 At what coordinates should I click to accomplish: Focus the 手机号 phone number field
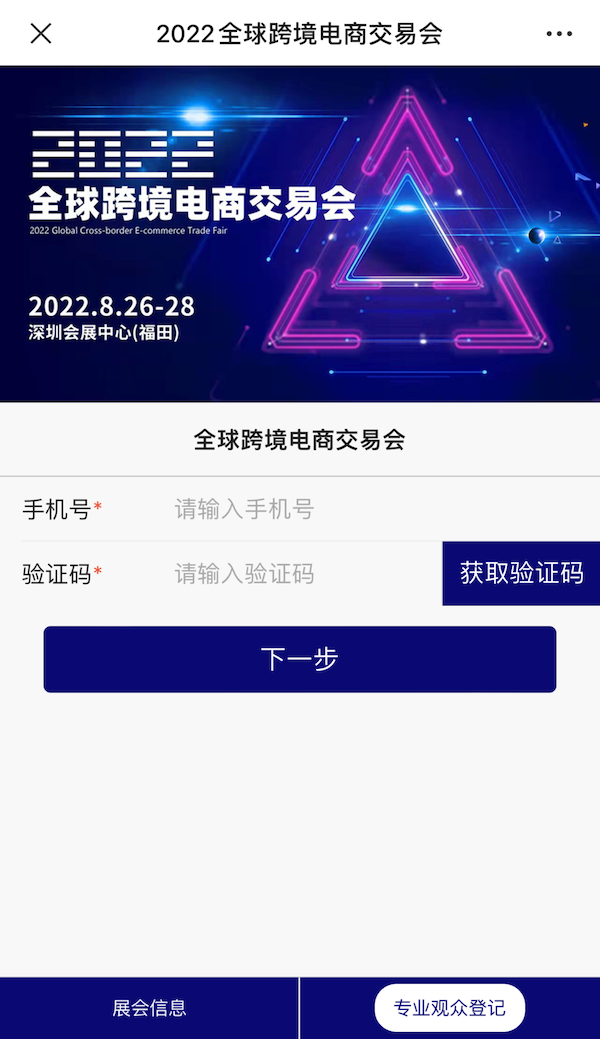click(x=300, y=510)
